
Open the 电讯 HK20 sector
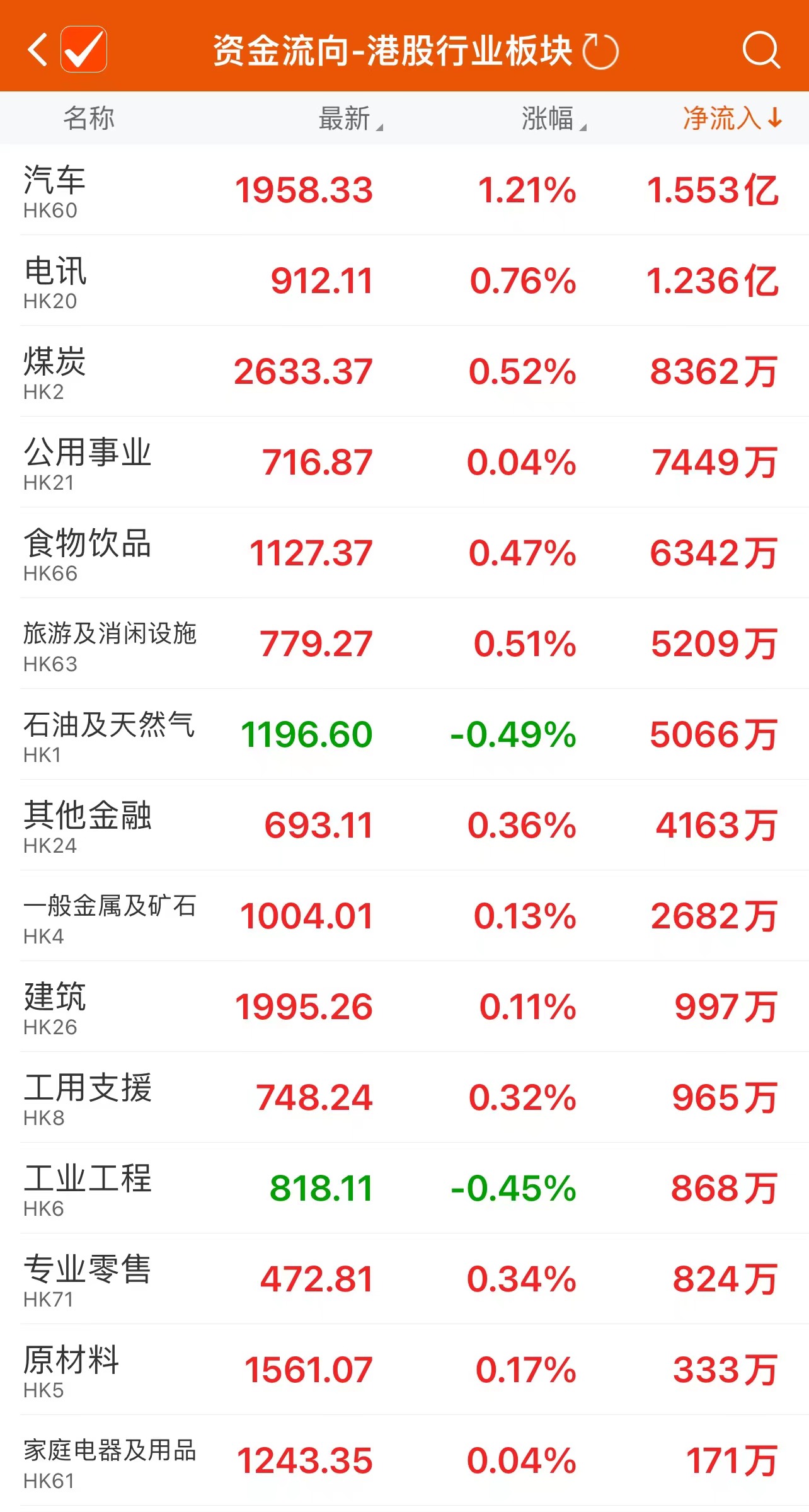[x=404, y=281]
